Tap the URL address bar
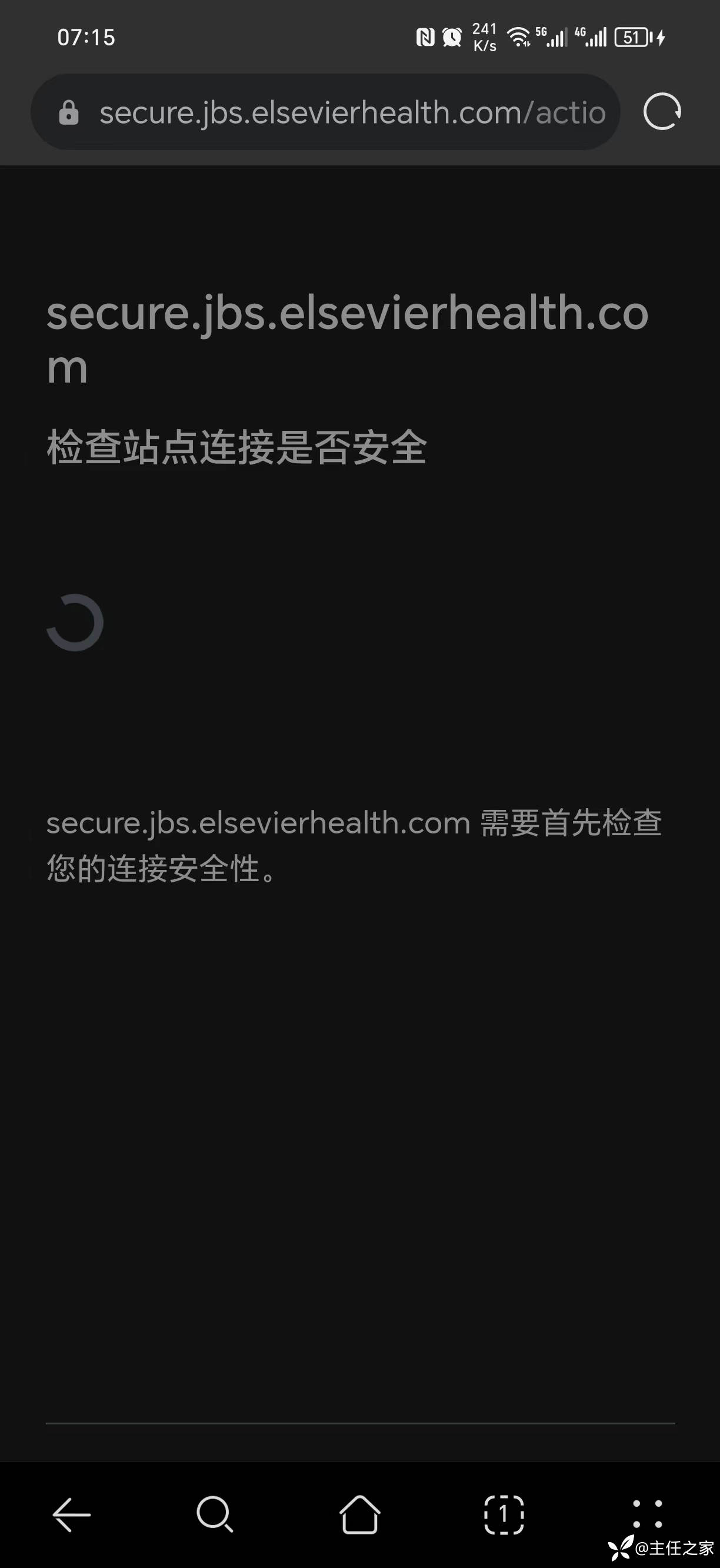 [x=352, y=112]
